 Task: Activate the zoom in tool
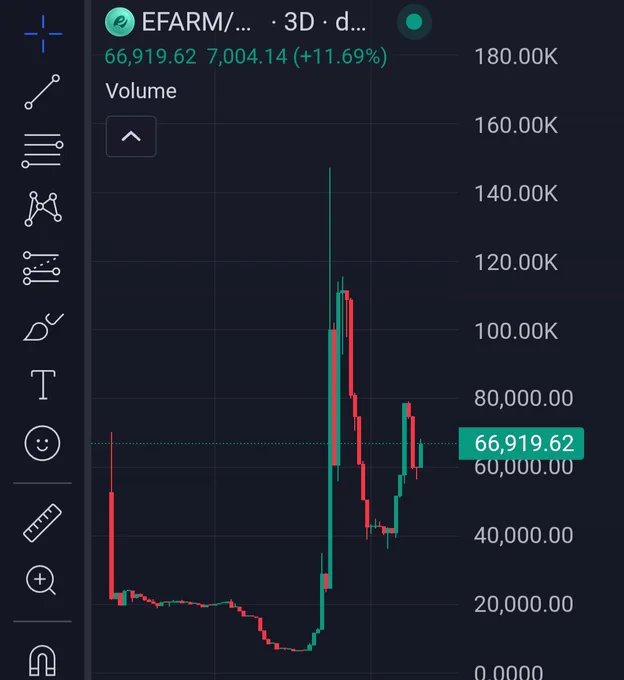point(41,580)
